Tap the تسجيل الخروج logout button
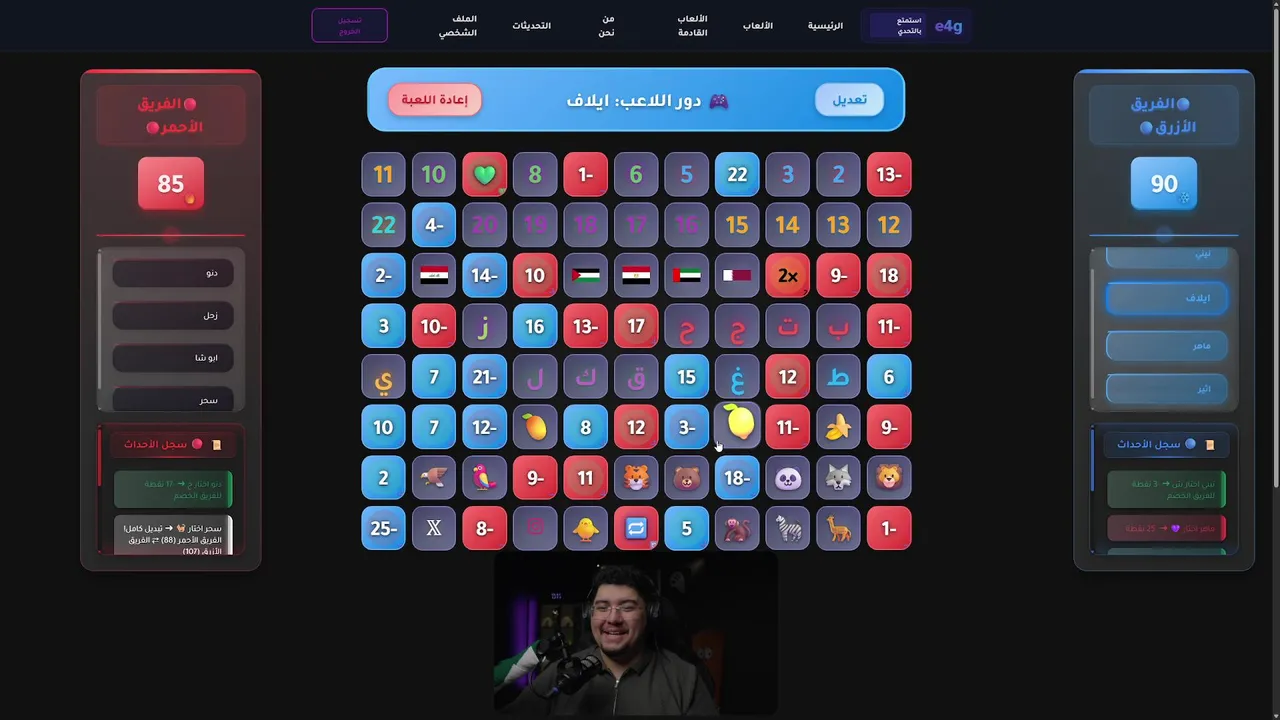The width and height of the screenshot is (1280, 720). (x=349, y=26)
